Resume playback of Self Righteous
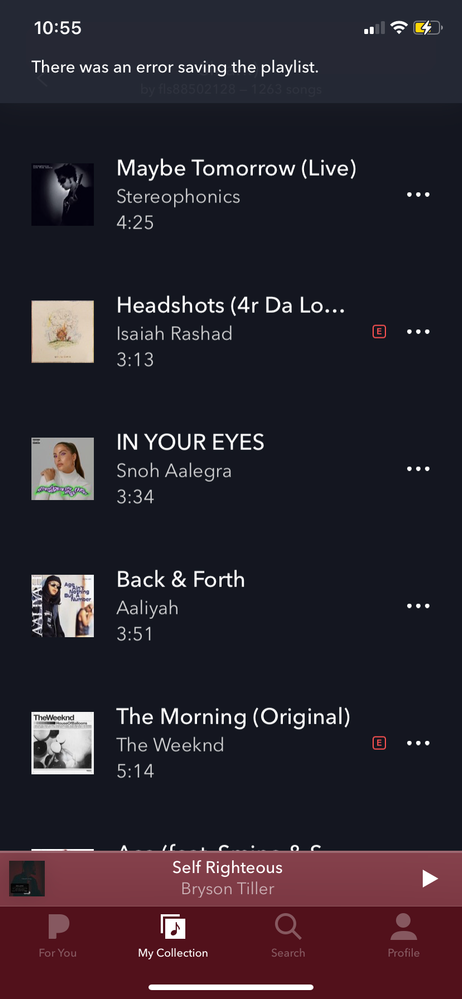The image size is (462, 999). pos(430,879)
